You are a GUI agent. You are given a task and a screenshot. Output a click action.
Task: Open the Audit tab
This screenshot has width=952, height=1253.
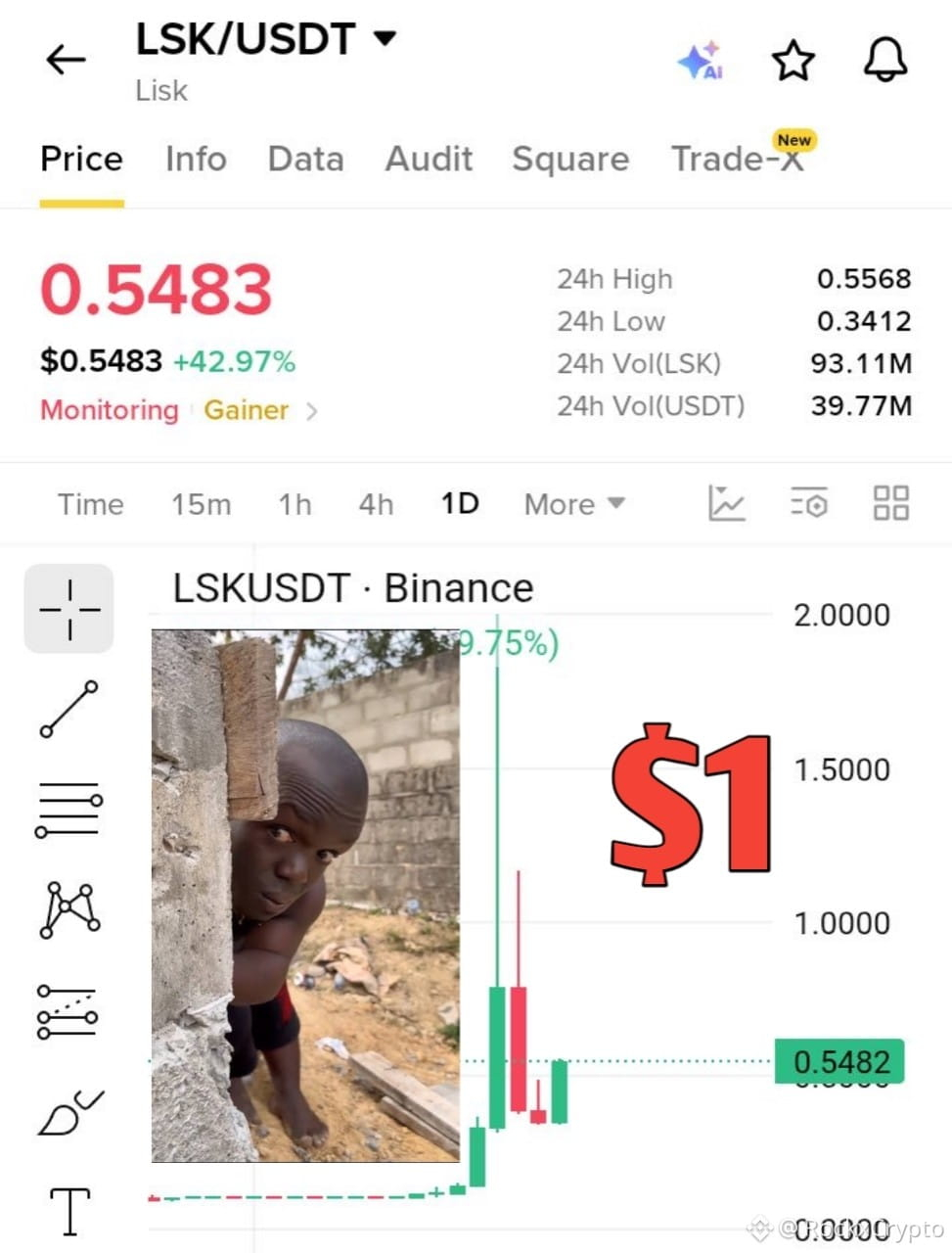pyautogui.click(x=429, y=159)
